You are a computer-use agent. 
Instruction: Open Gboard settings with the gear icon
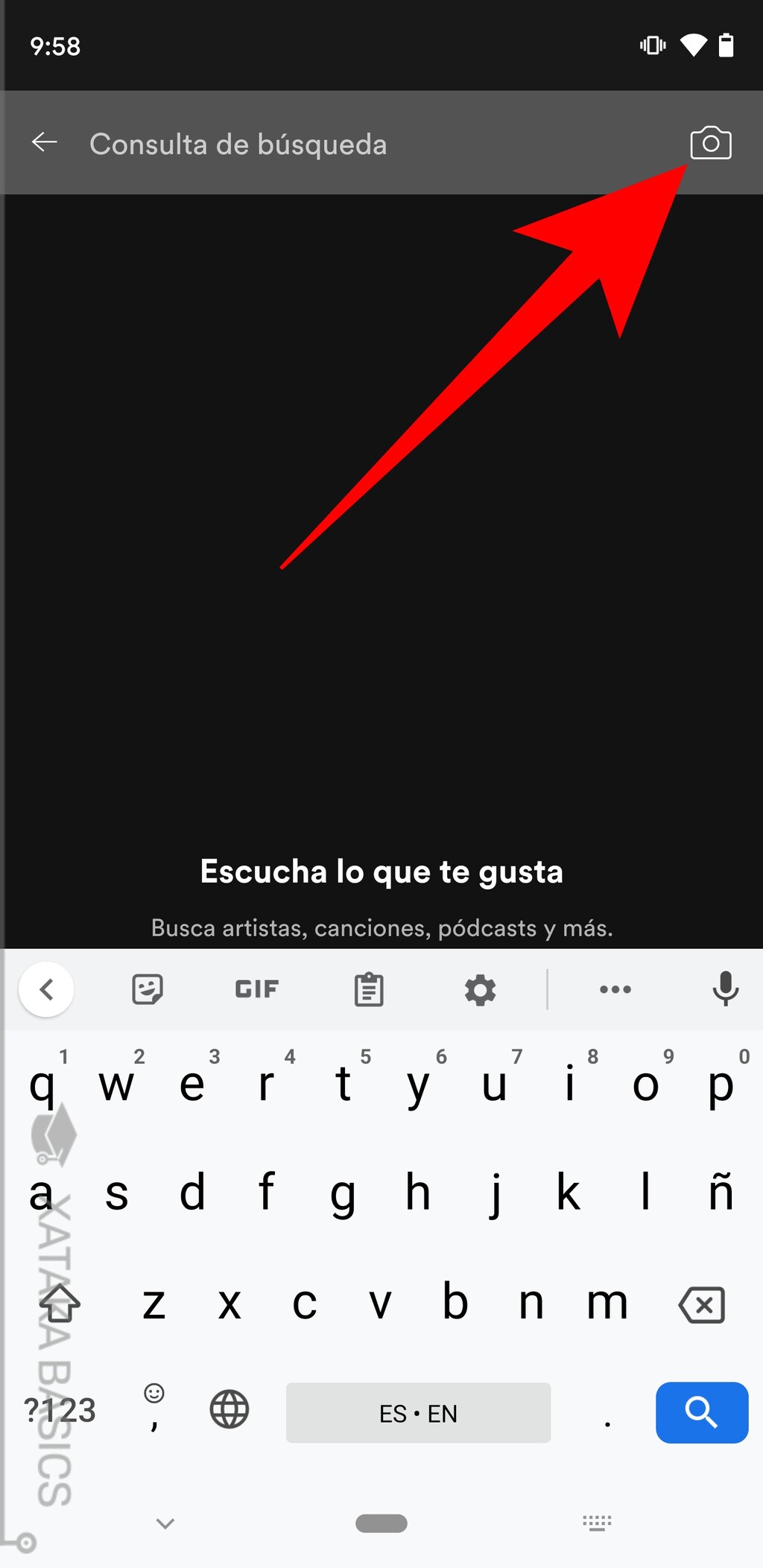(x=480, y=989)
